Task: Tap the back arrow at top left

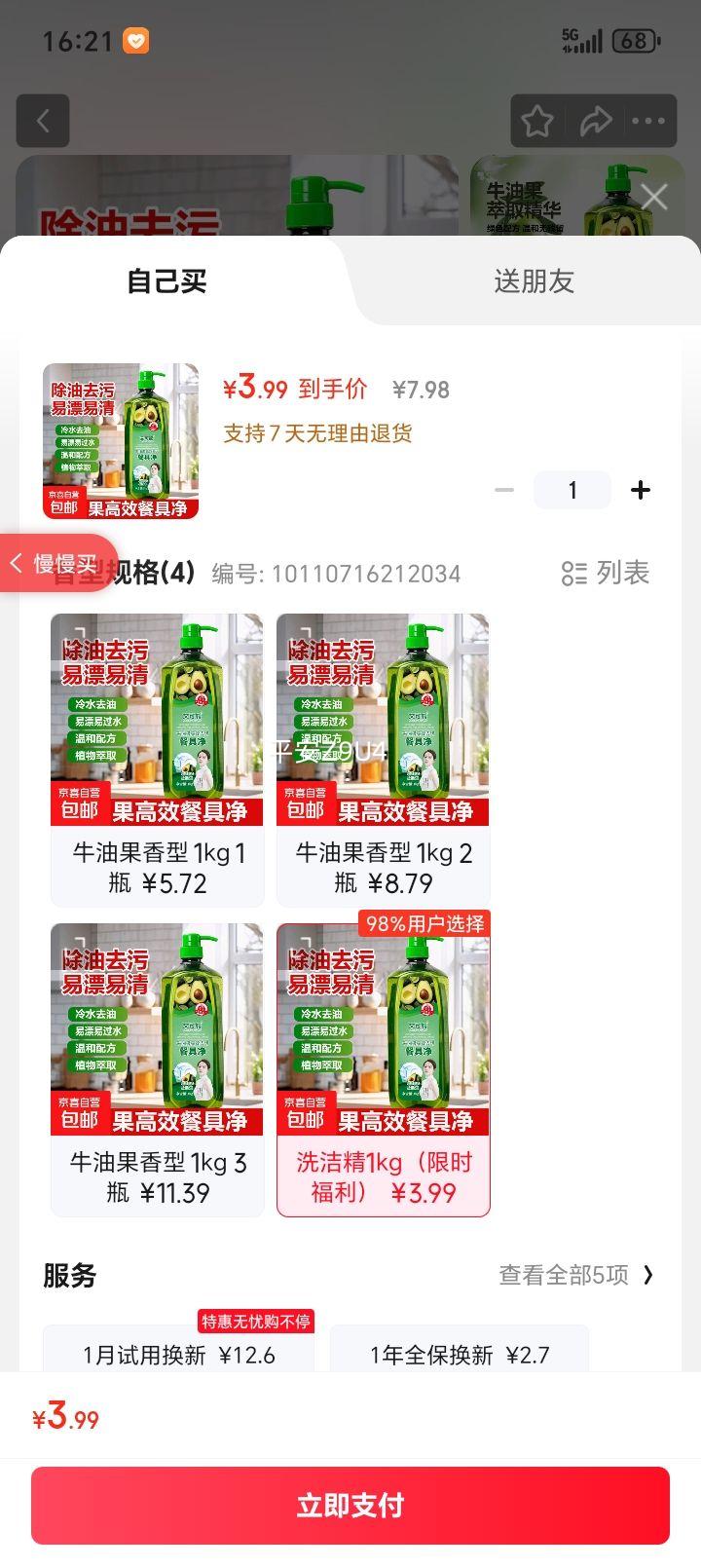Action: tap(43, 121)
